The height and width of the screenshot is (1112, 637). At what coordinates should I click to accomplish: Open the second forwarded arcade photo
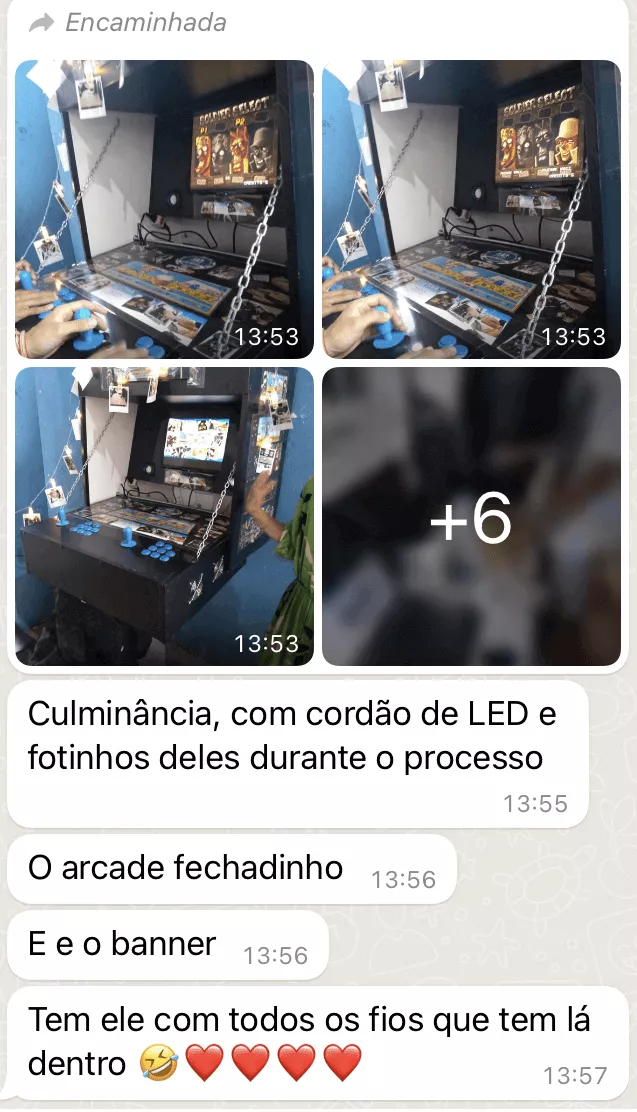tap(471, 209)
